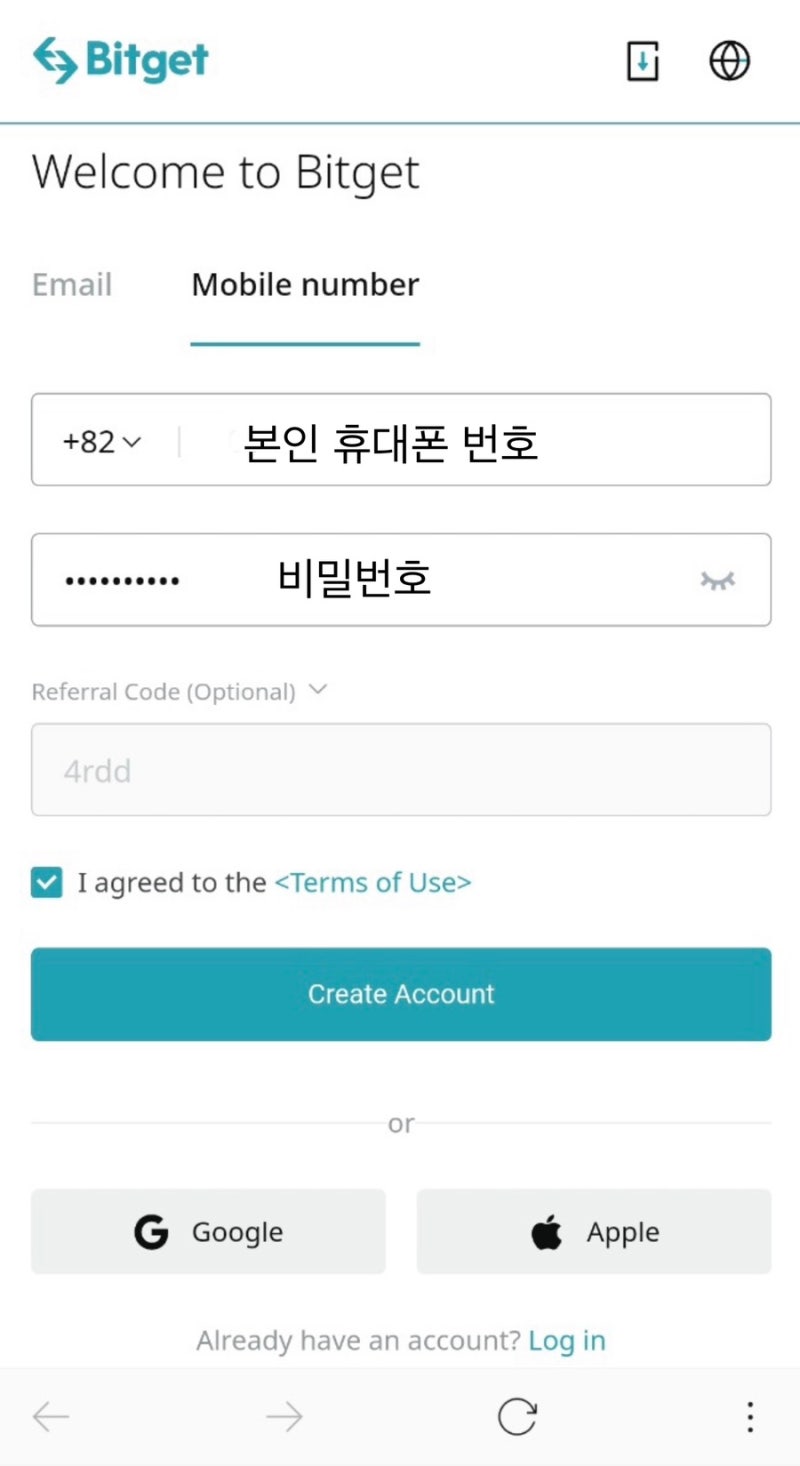The width and height of the screenshot is (800, 1466).
Task: Toggle password visibility with the eye icon
Action: [x=718, y=580]
